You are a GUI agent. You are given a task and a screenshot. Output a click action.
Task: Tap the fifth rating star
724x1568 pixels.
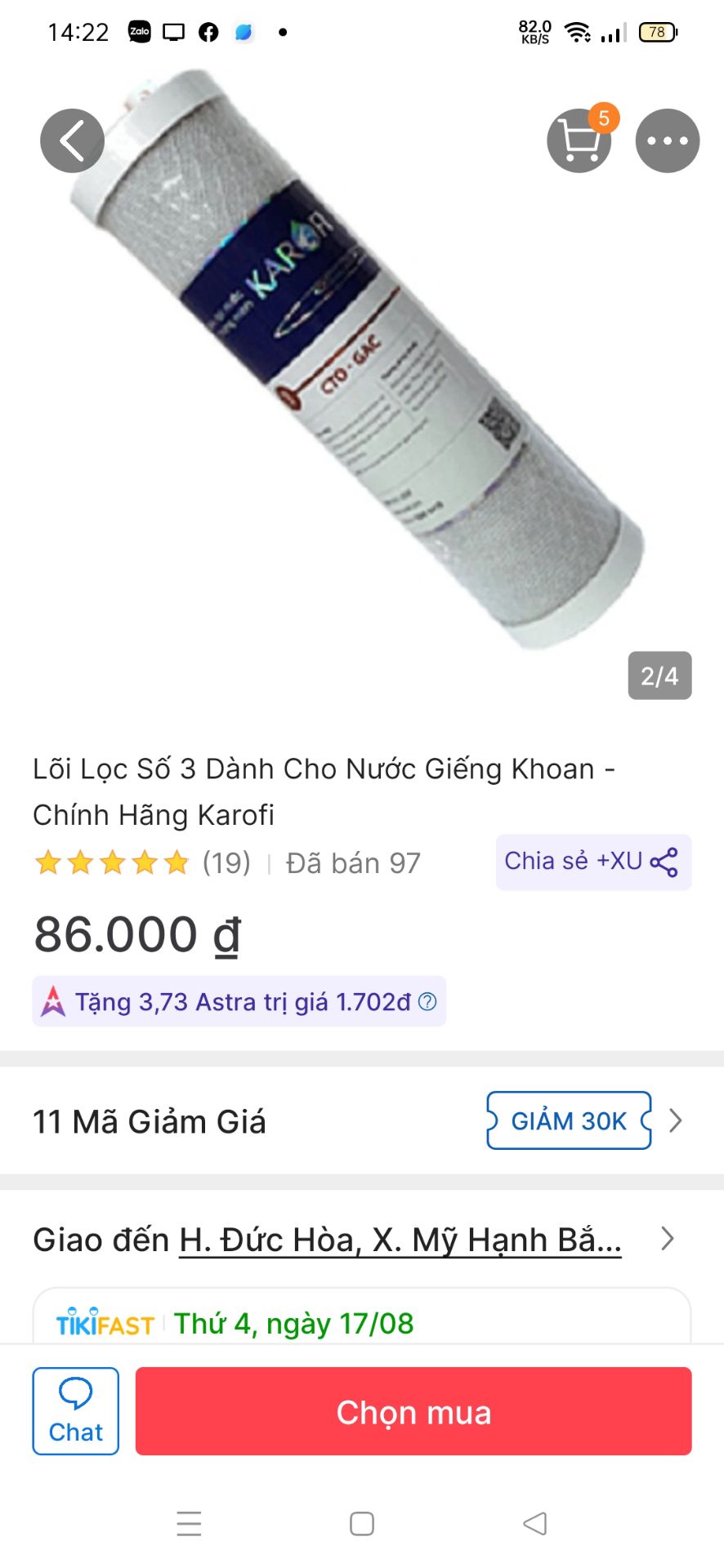(176, 862)
